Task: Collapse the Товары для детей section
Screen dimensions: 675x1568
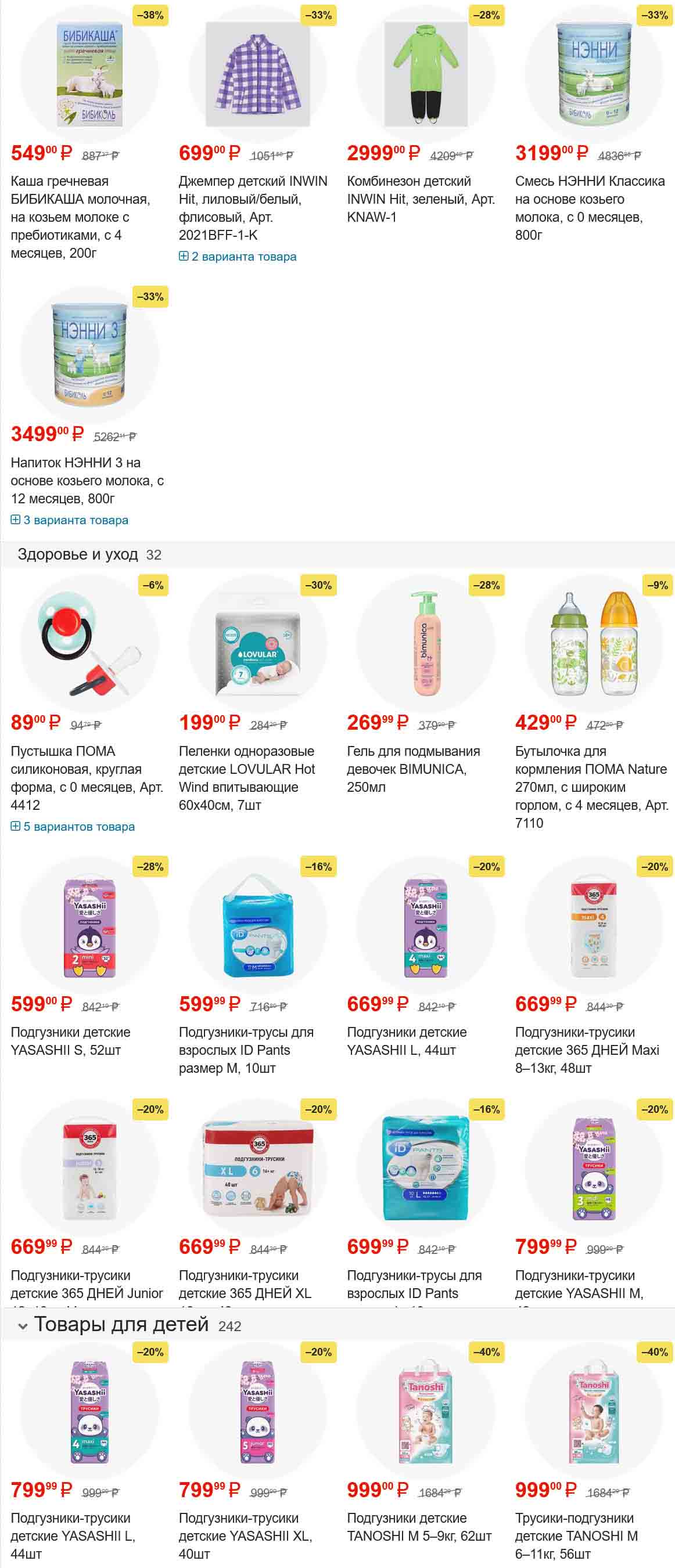Action: pyautogui.click(x=23, y=1326)
